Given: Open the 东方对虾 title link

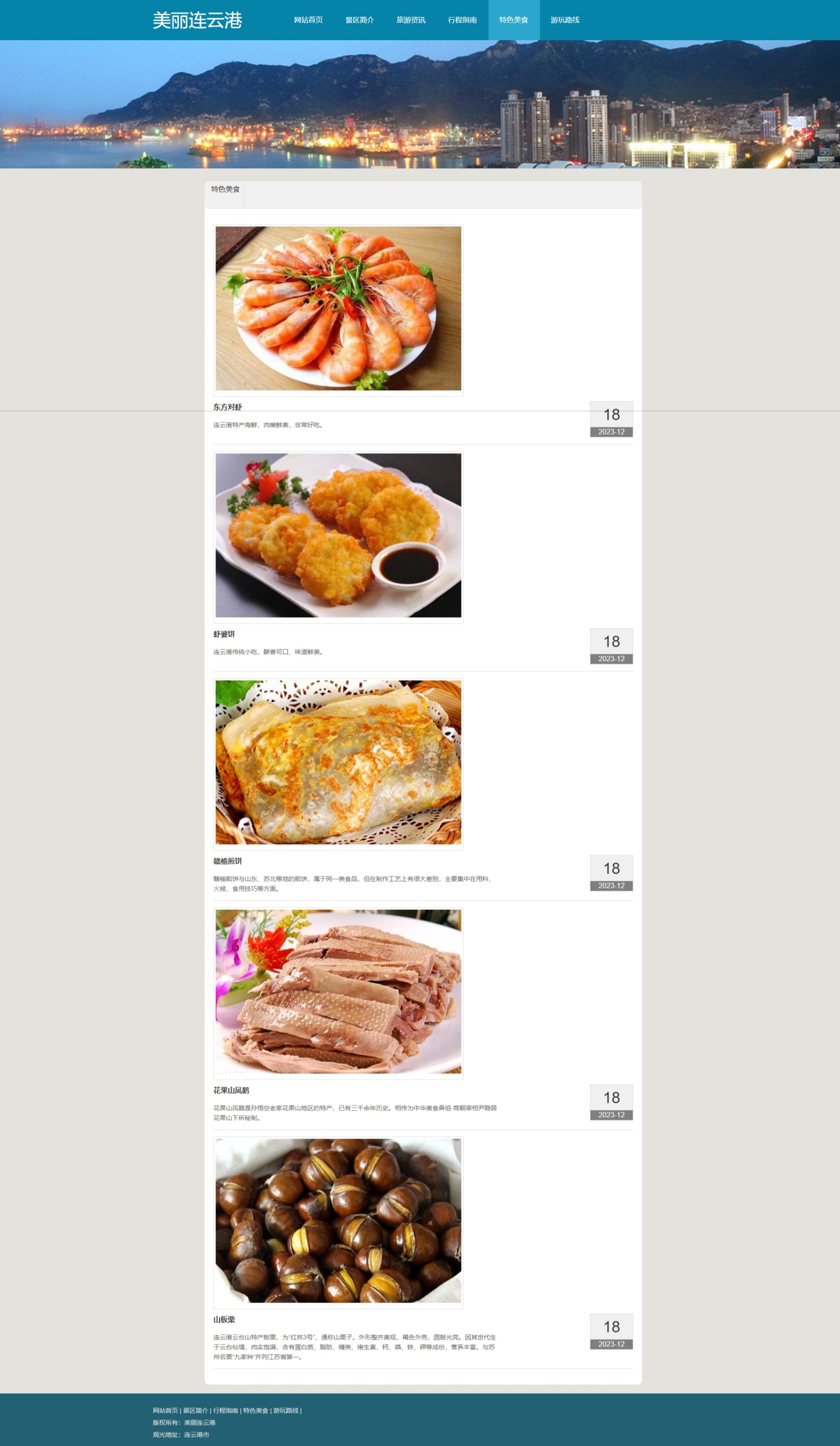Looking at the screenshot, I should pyautogui.click(x=228, y=407).
